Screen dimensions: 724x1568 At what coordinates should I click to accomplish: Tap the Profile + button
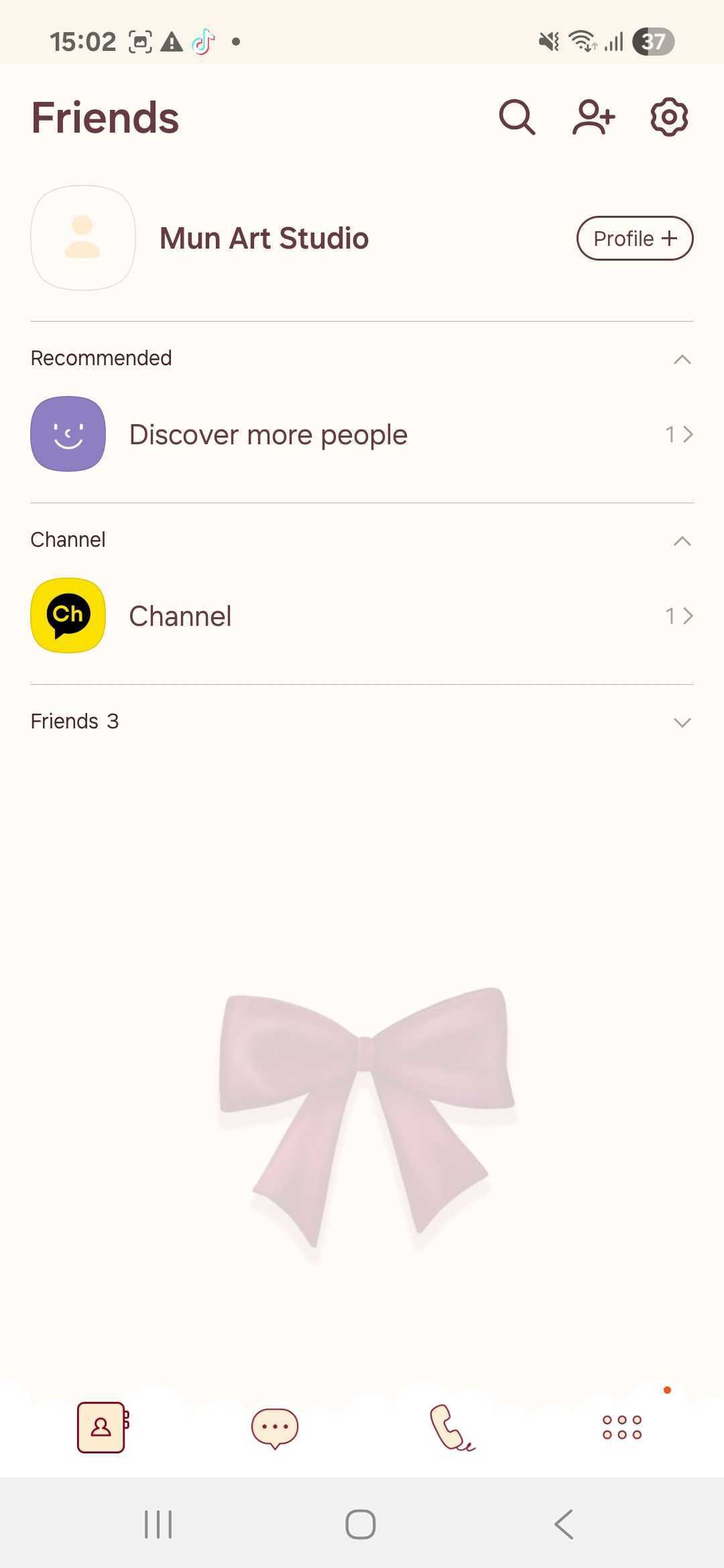(634, 238)
